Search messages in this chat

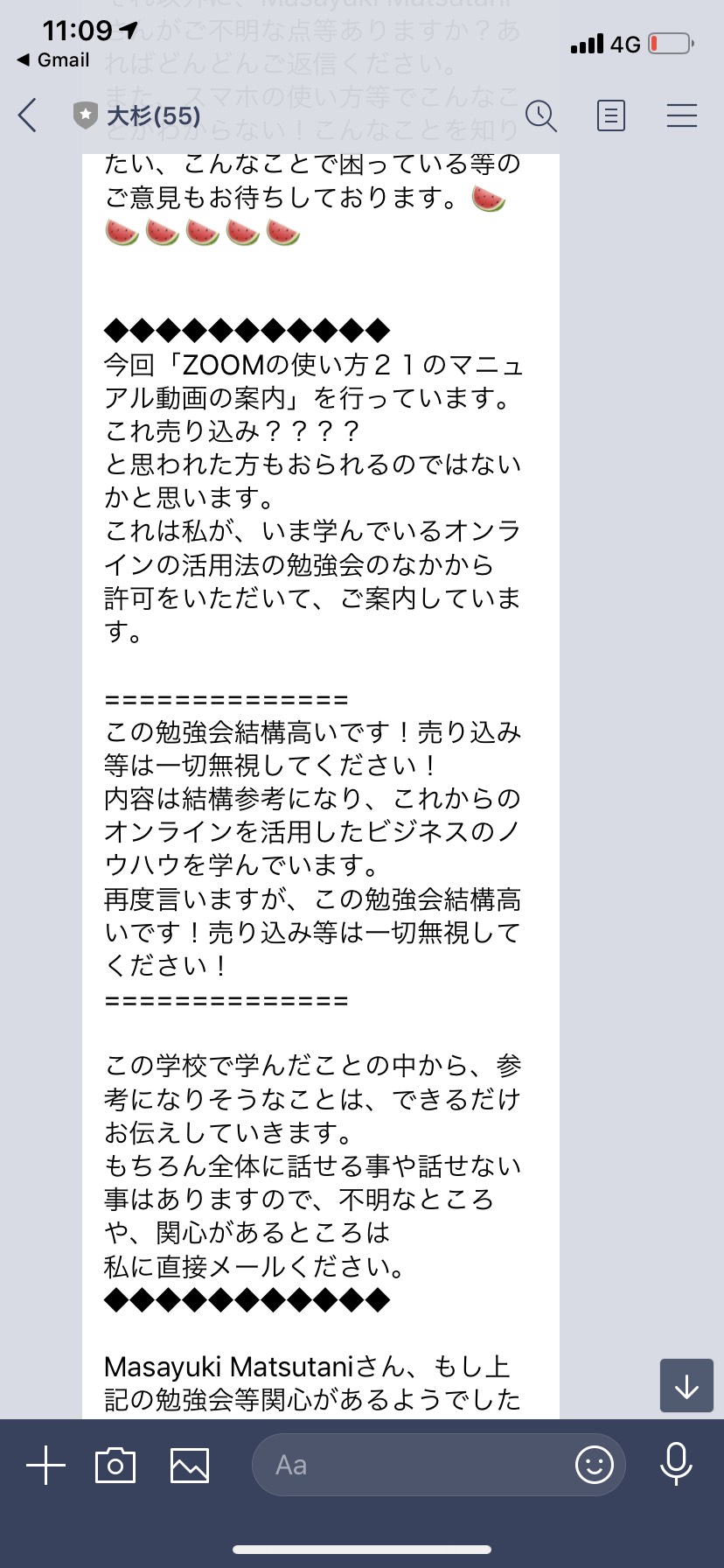(541, 115)
